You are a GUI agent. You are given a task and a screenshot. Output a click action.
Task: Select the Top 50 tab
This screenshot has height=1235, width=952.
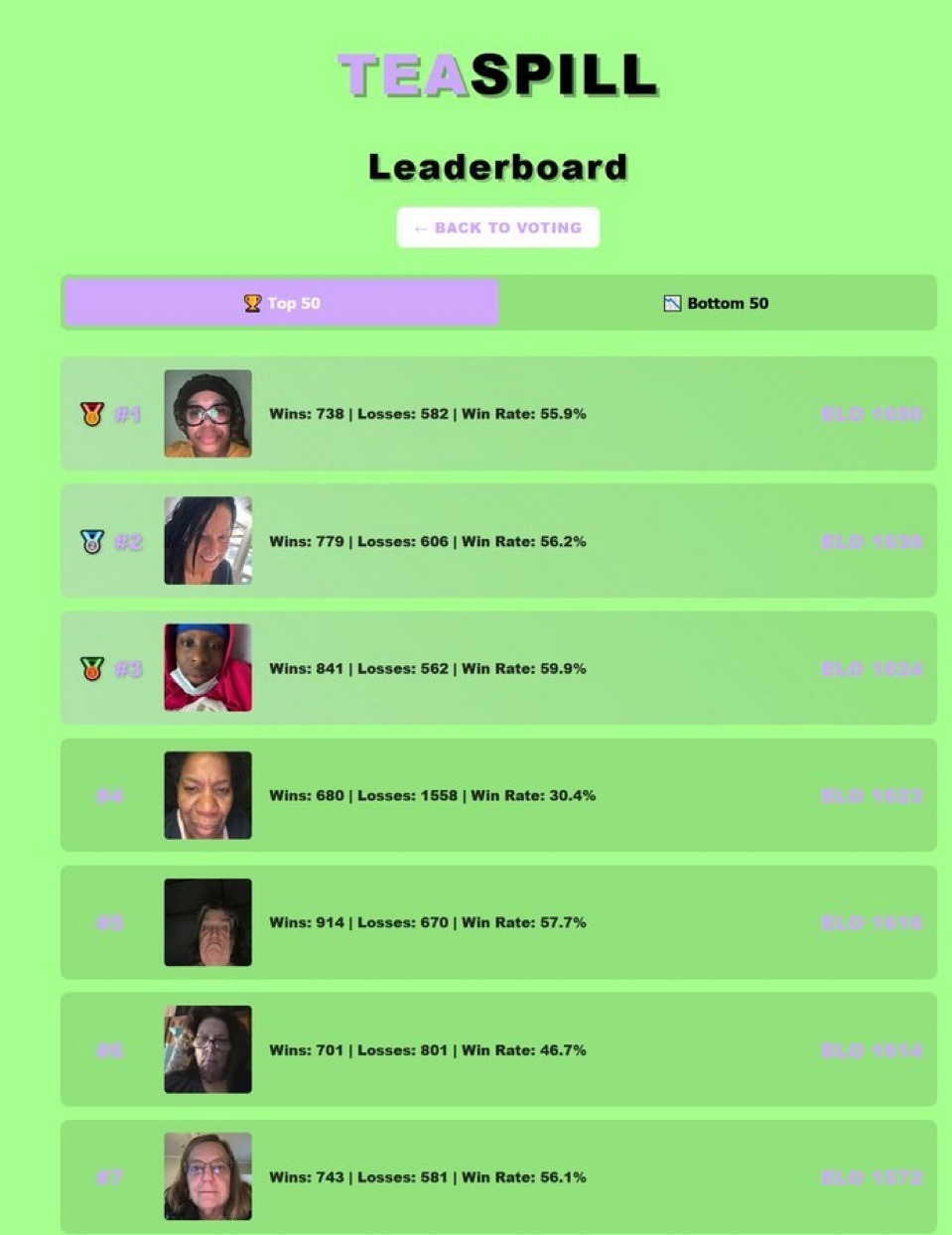click(x=281, y=303)
